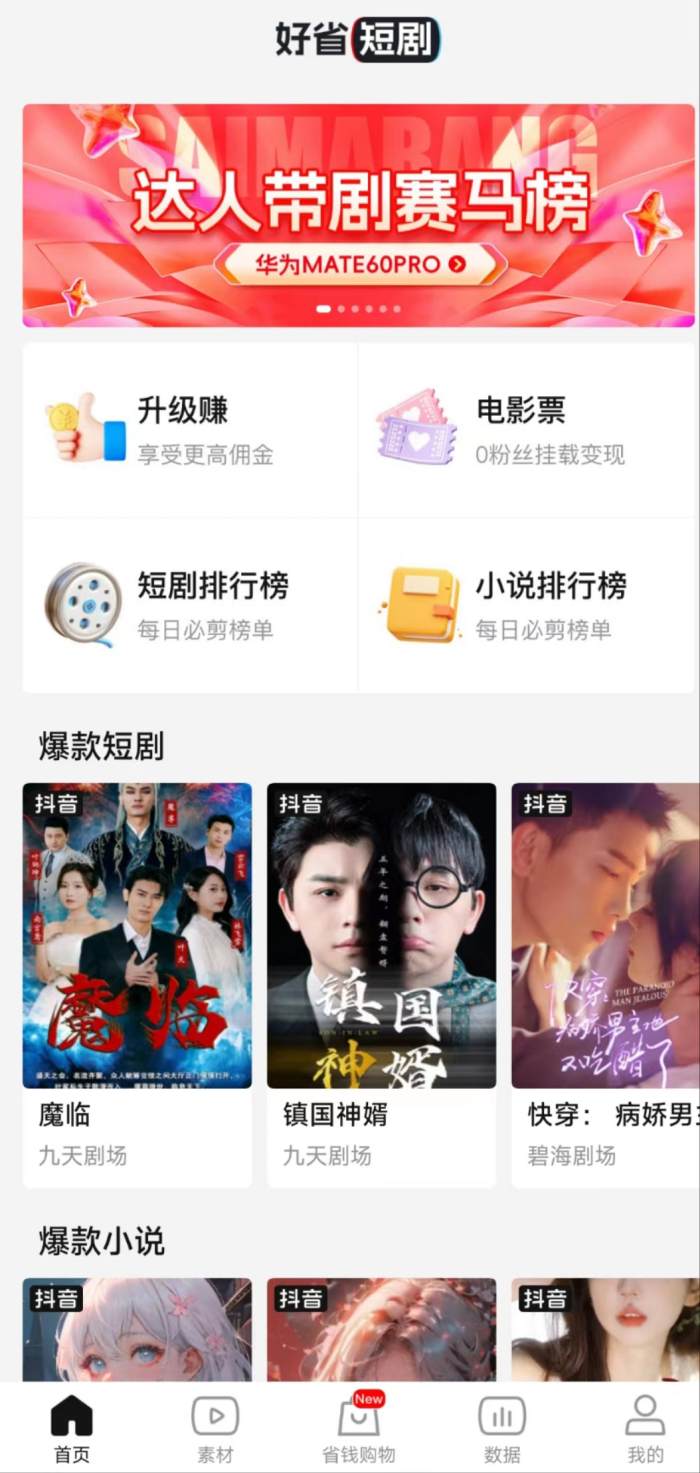Select the 首页 home tab
This screenshot has width=700, height=1473.
pos(72,1428)
